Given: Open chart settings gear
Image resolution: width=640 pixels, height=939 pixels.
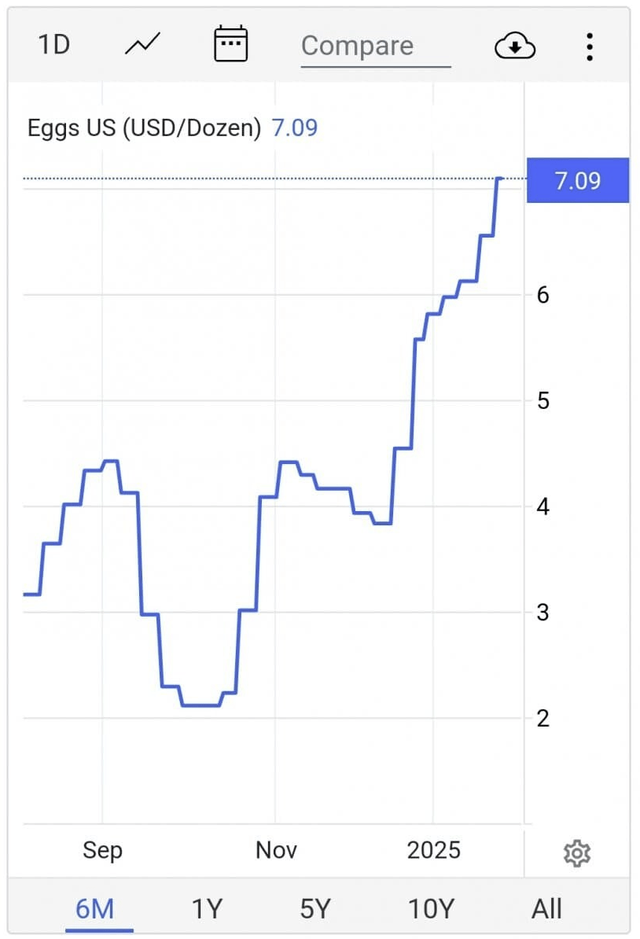Looking at the screenshot, I should tap(576, 853).
